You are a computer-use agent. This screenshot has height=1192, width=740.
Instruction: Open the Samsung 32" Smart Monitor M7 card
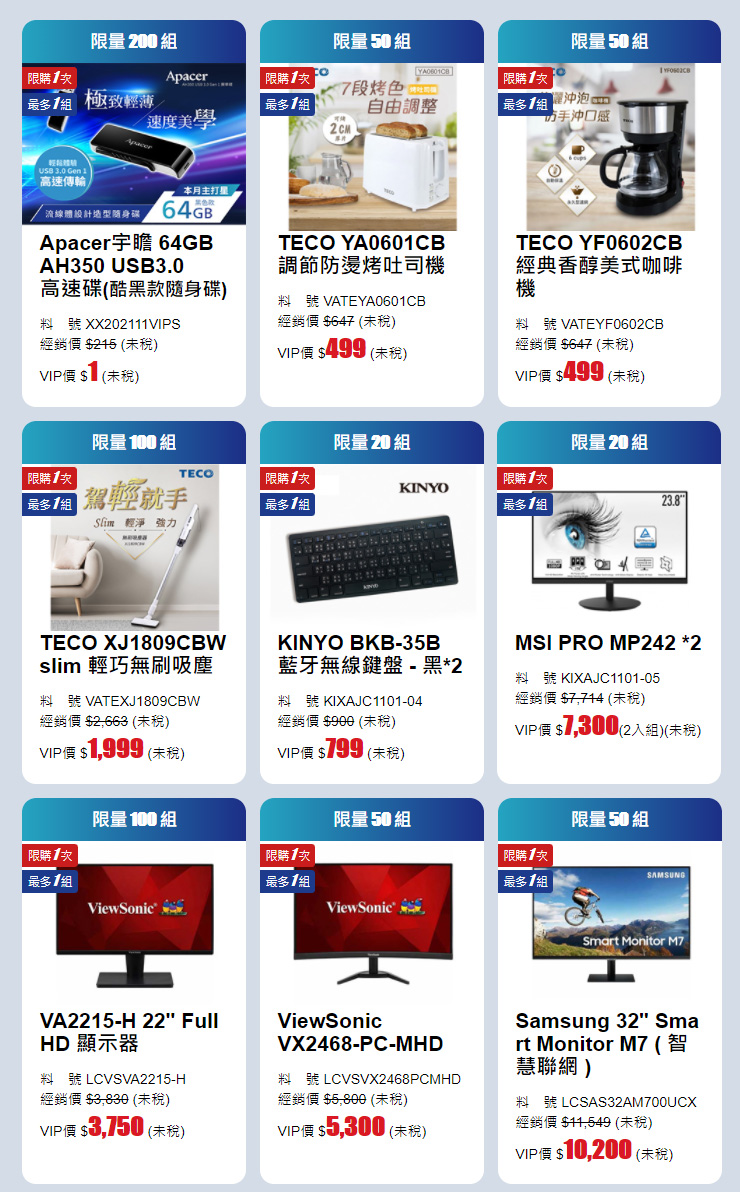click(609, 1043)
